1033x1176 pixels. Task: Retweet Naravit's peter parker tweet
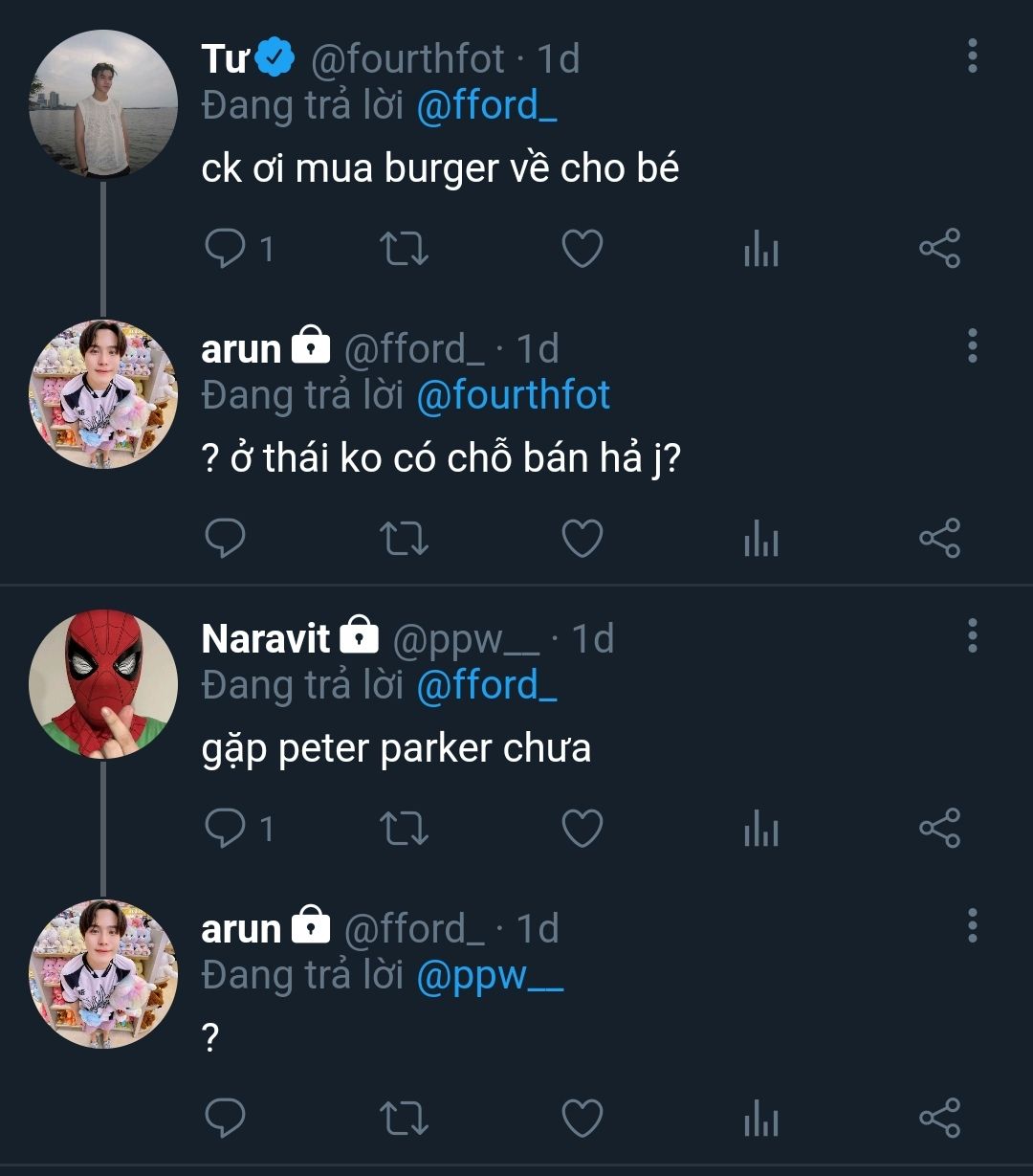[404, 829]
